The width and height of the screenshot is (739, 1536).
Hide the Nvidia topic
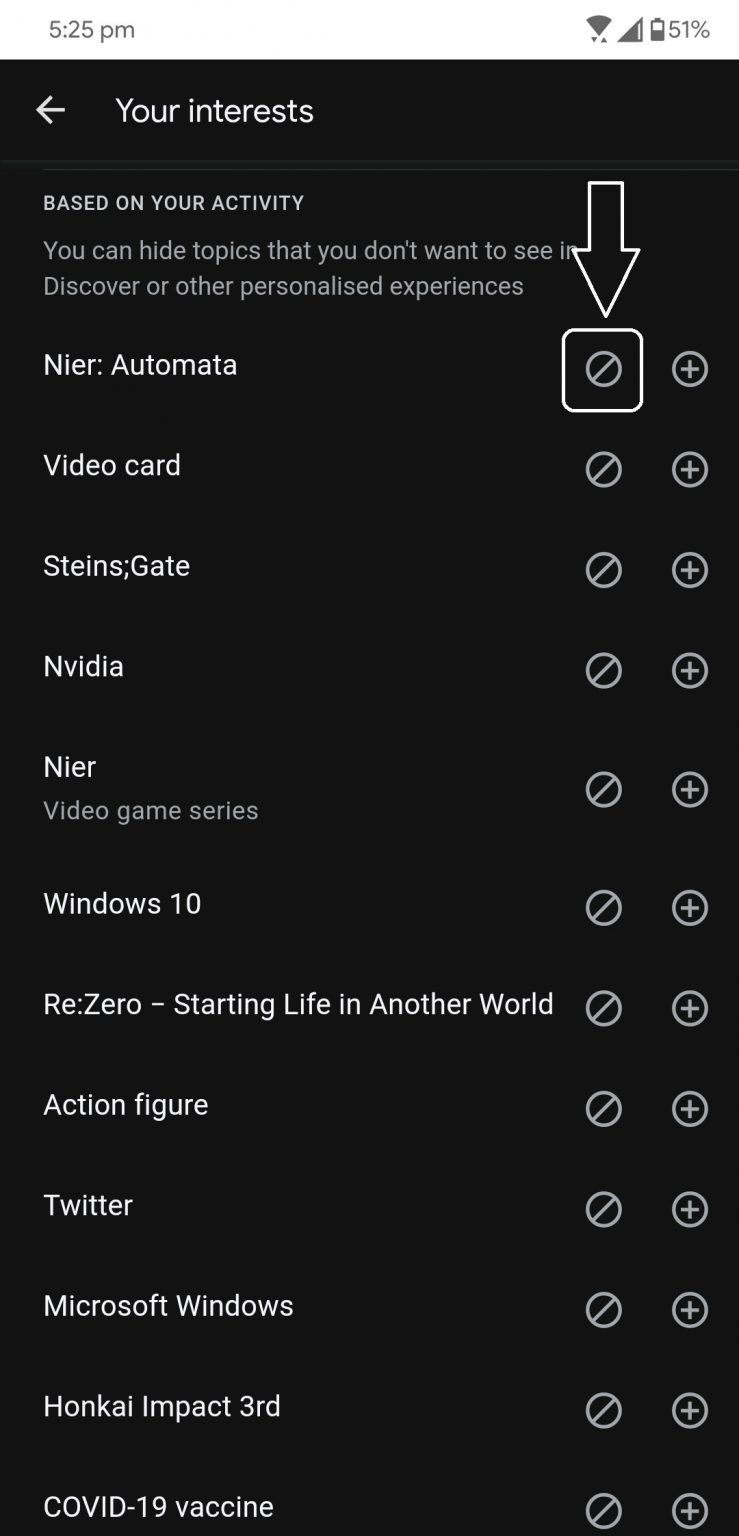(603, 670)
